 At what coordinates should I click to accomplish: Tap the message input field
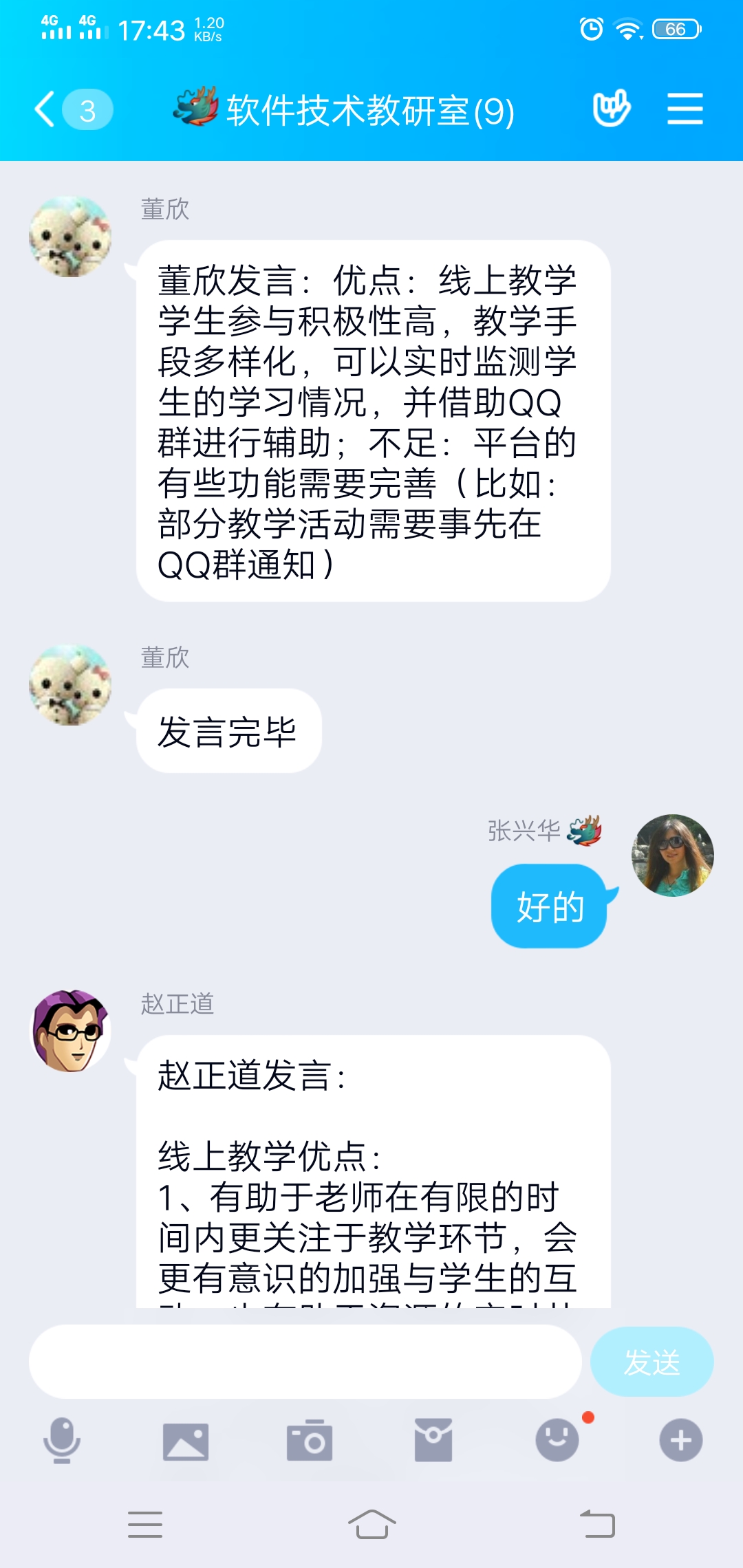pyautogui.click(x=305, y=1362)
